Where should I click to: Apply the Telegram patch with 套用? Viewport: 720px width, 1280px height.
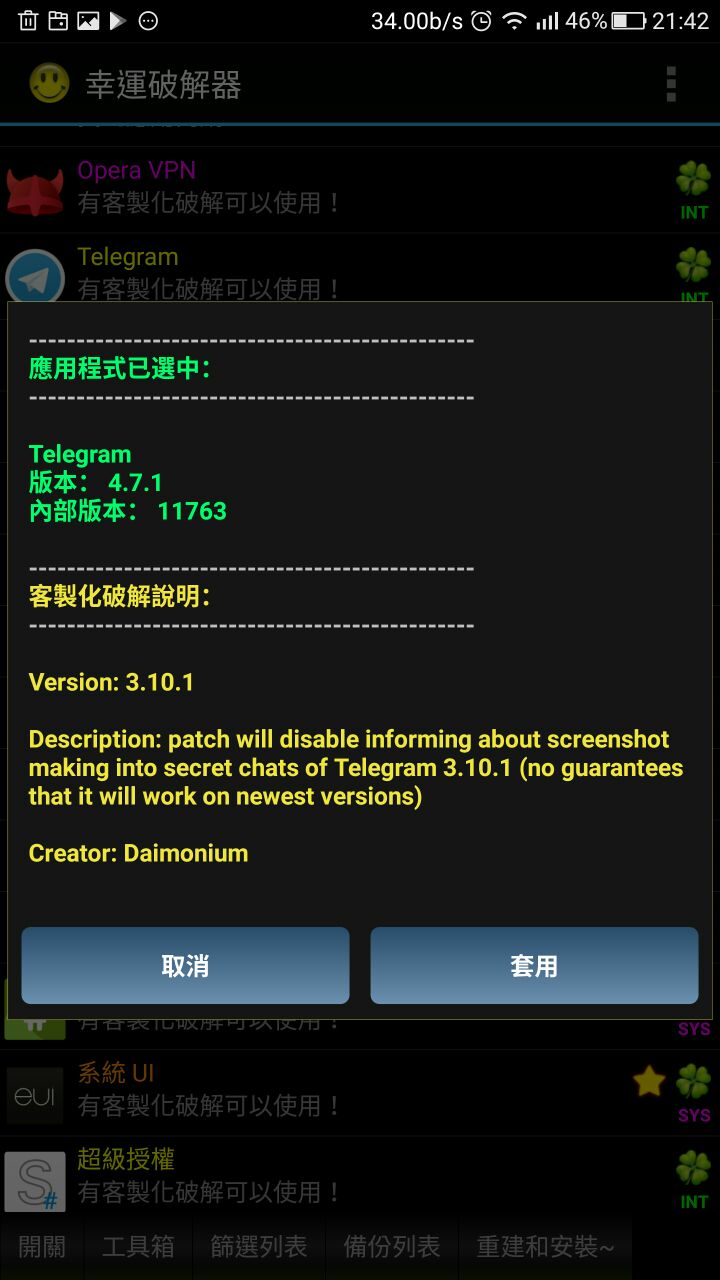(x=534, y=965)
